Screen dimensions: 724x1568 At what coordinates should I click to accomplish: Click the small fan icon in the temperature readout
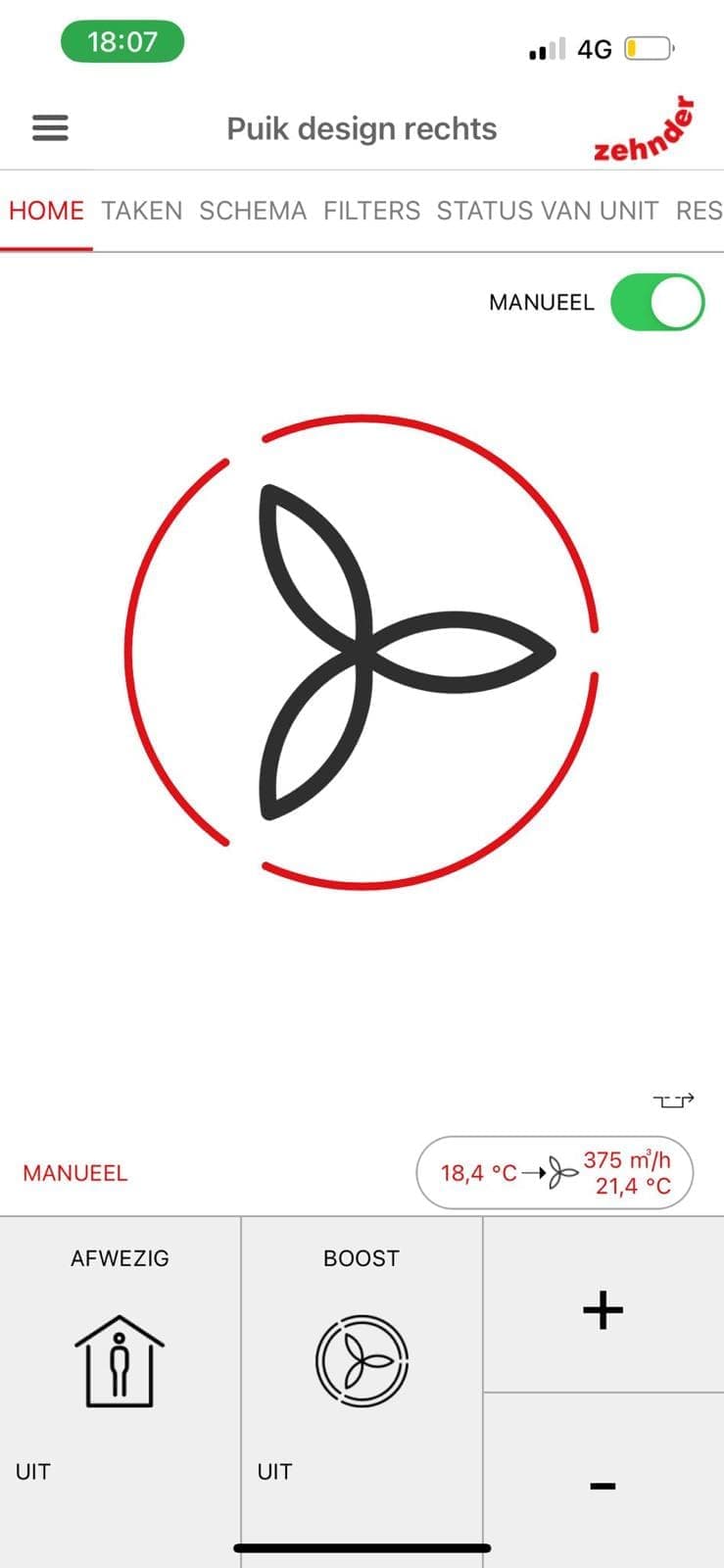pyautogui.click(x=558, y=1171)
